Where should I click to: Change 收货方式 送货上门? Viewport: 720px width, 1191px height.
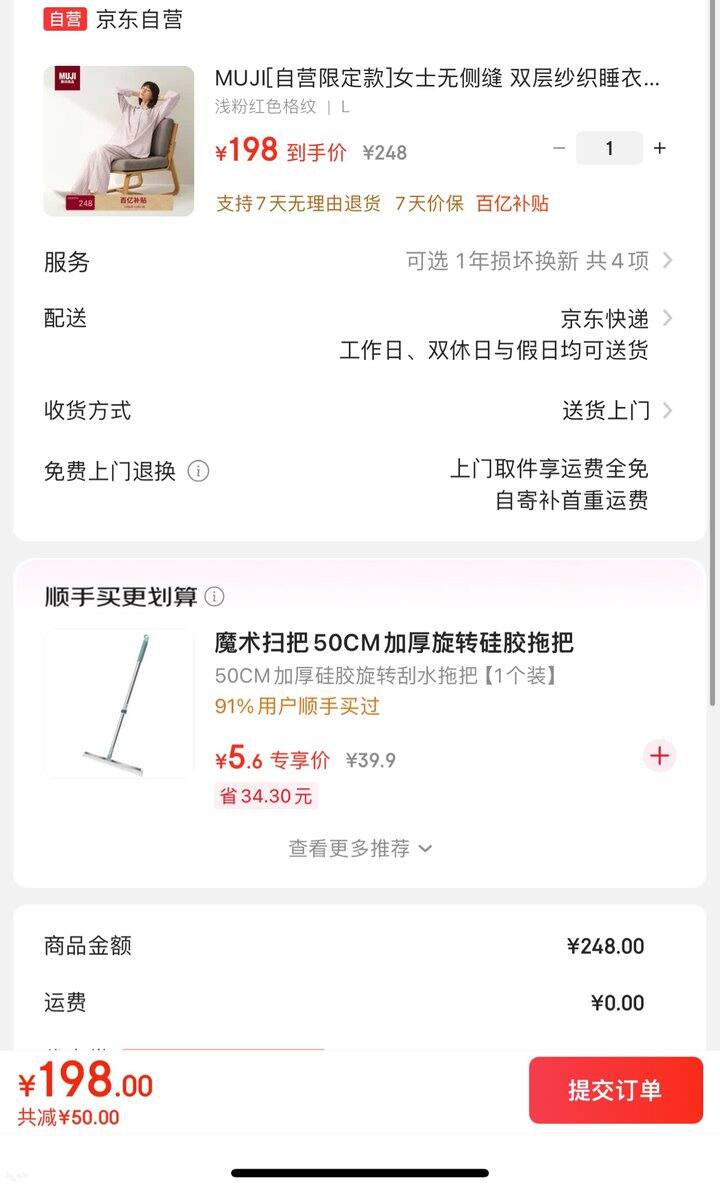pos(615,411)
